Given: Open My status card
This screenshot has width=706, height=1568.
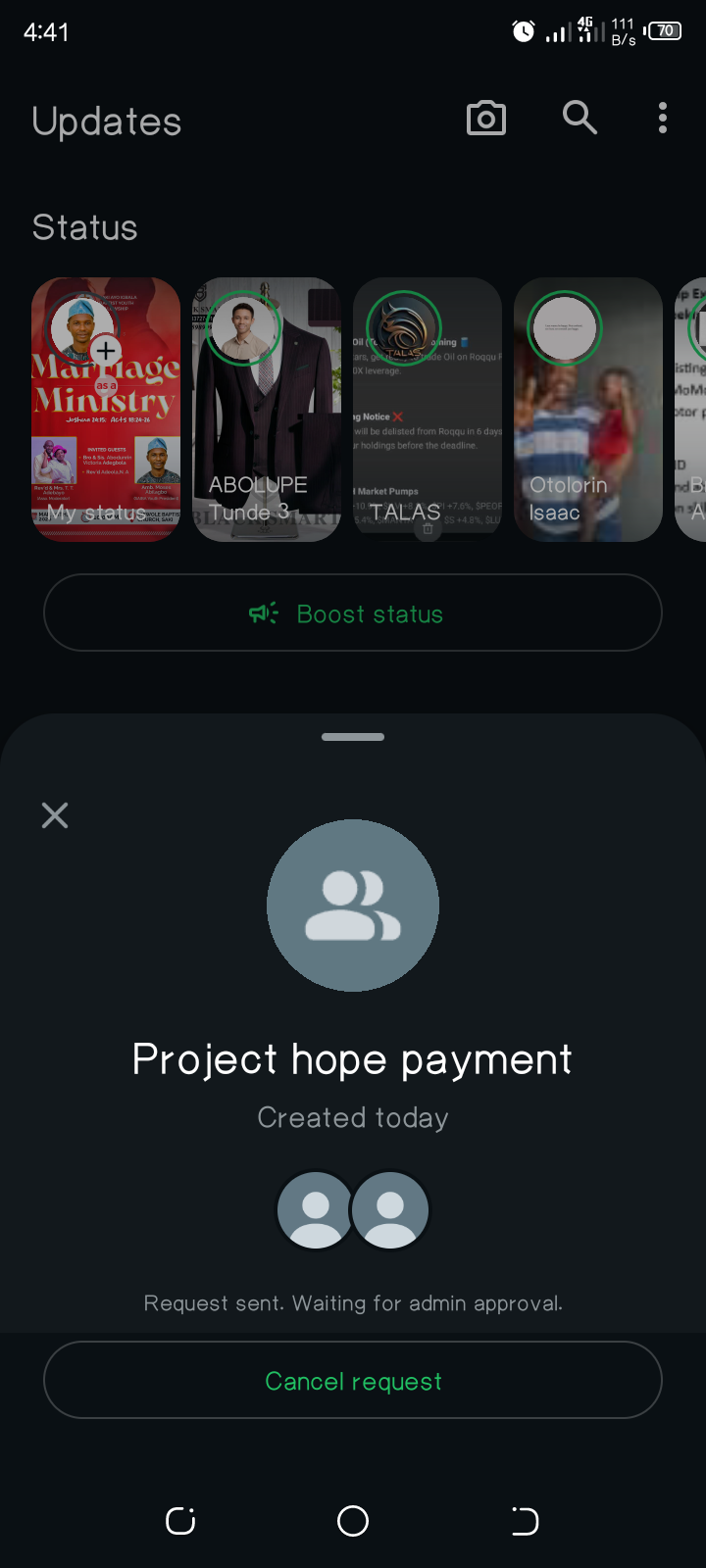Looking at the screenshot, I should (106, 410).
